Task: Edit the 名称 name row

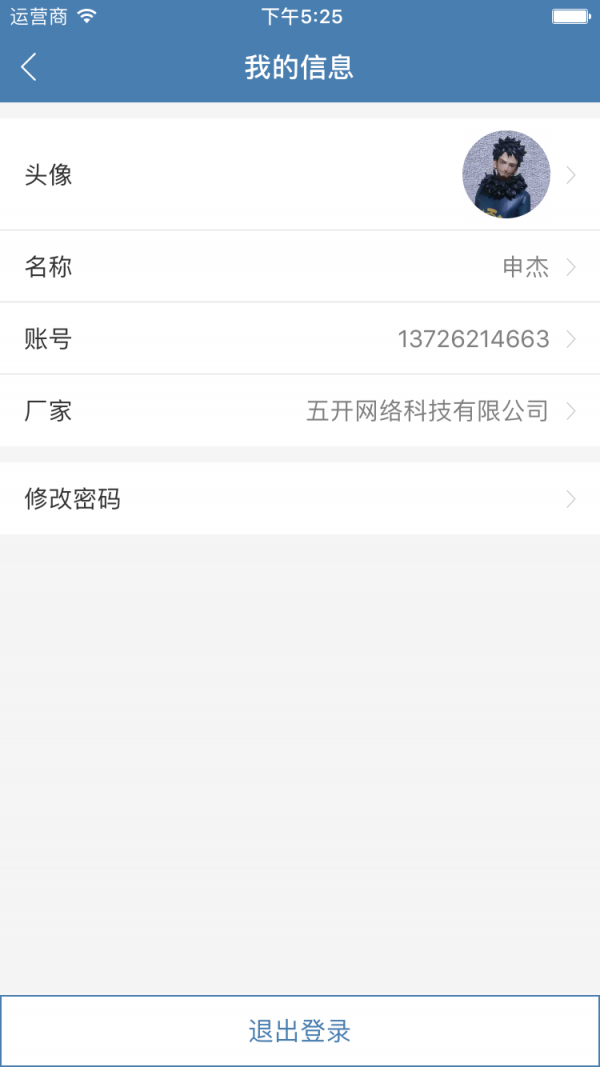Action: click(300, 267)
